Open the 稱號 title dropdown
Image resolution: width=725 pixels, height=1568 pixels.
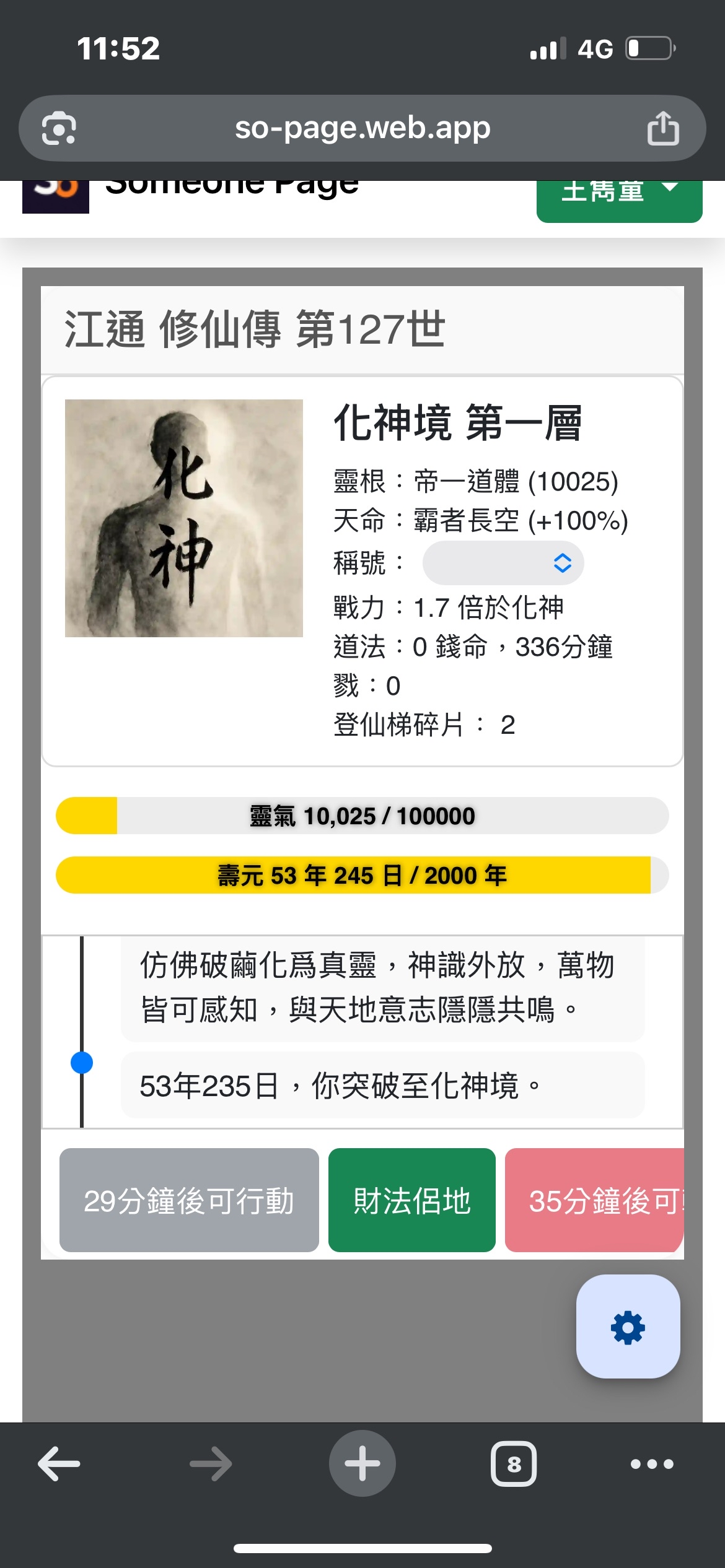pyautogui.click(x=503, y=563)
